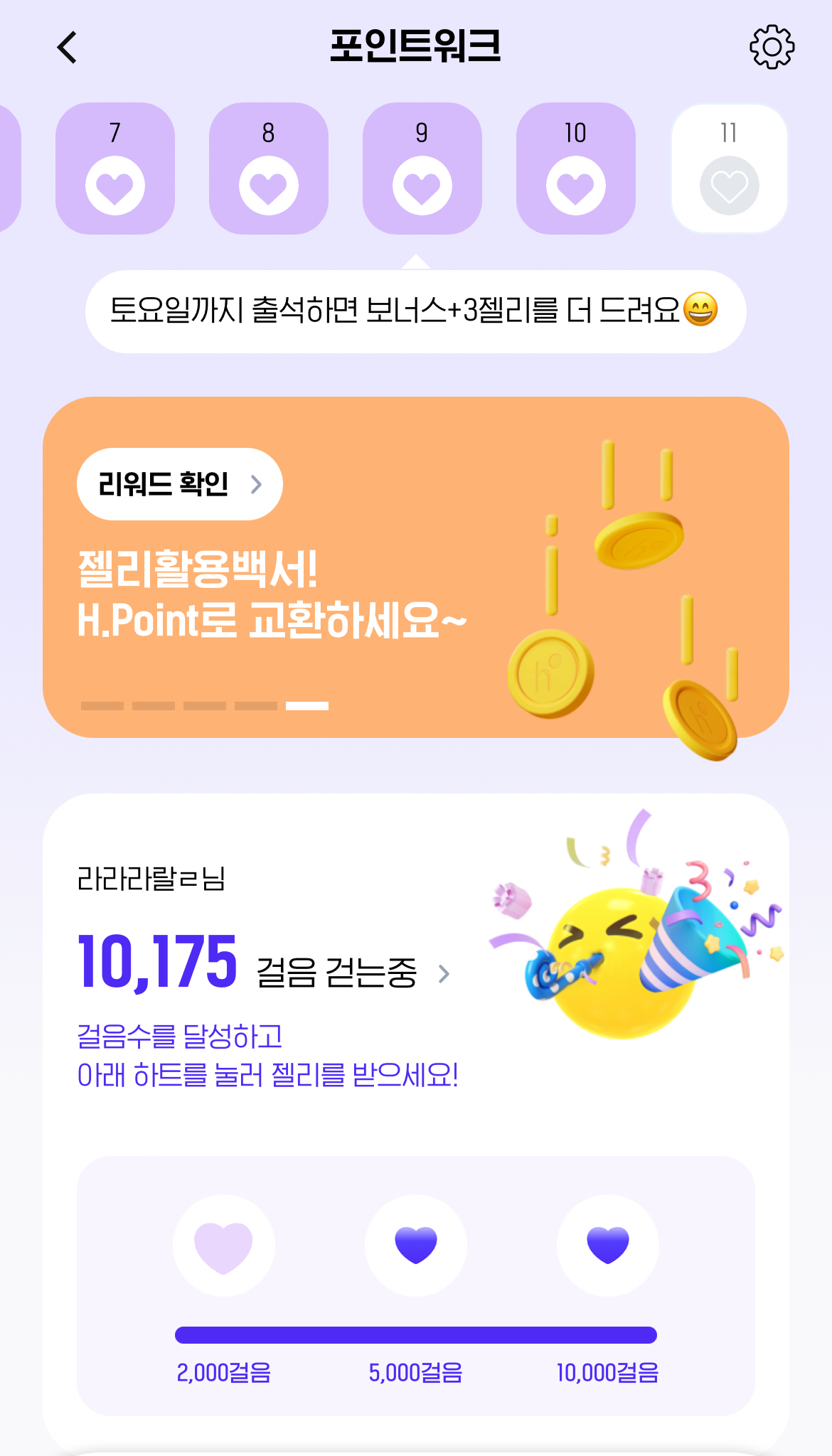Image resolution: width=832 pixels, height=1456 pixels.
Task: Open the settings gear icon
Action: (x=772, y=48)
